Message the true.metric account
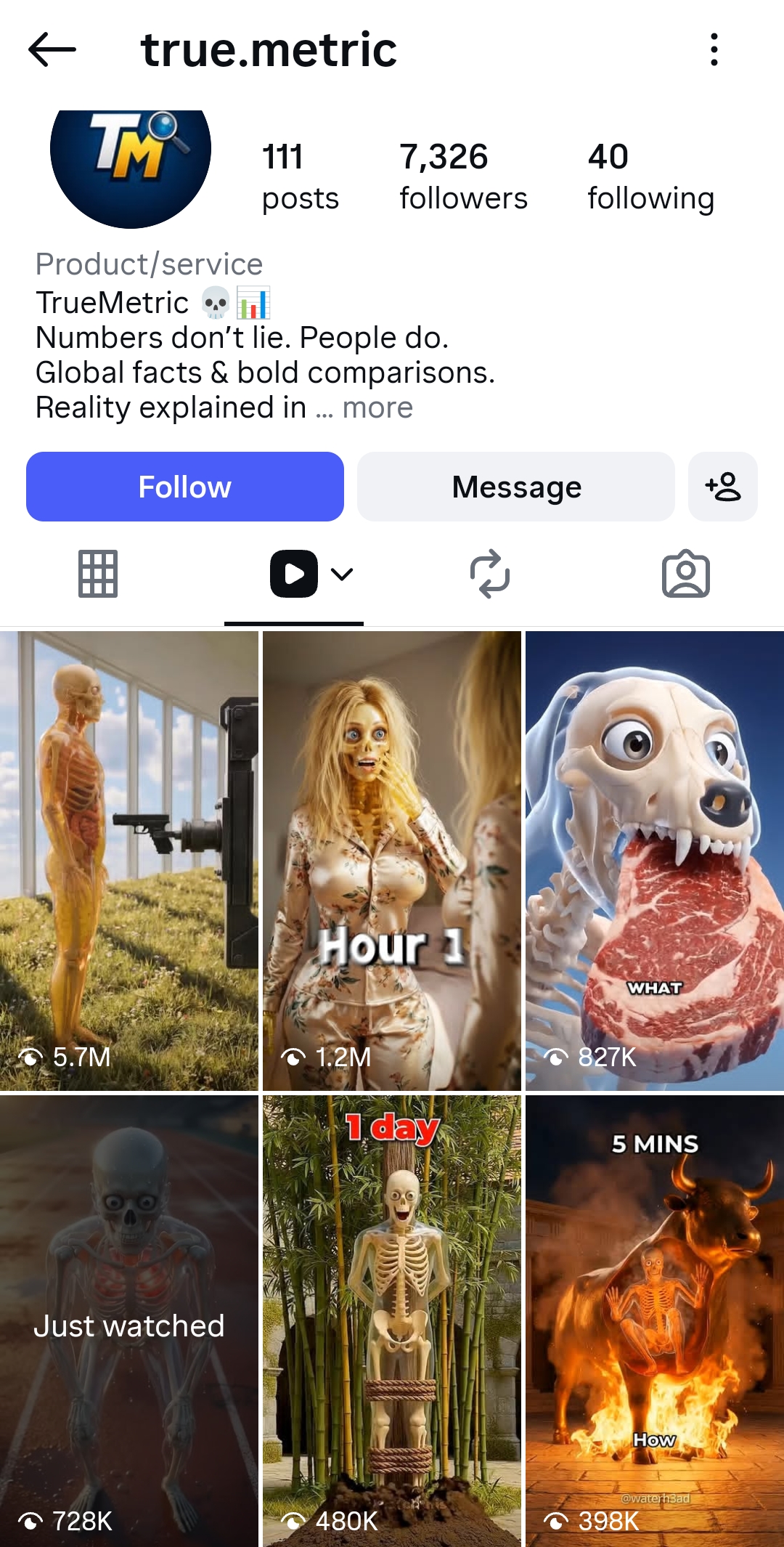 [516, 487]
